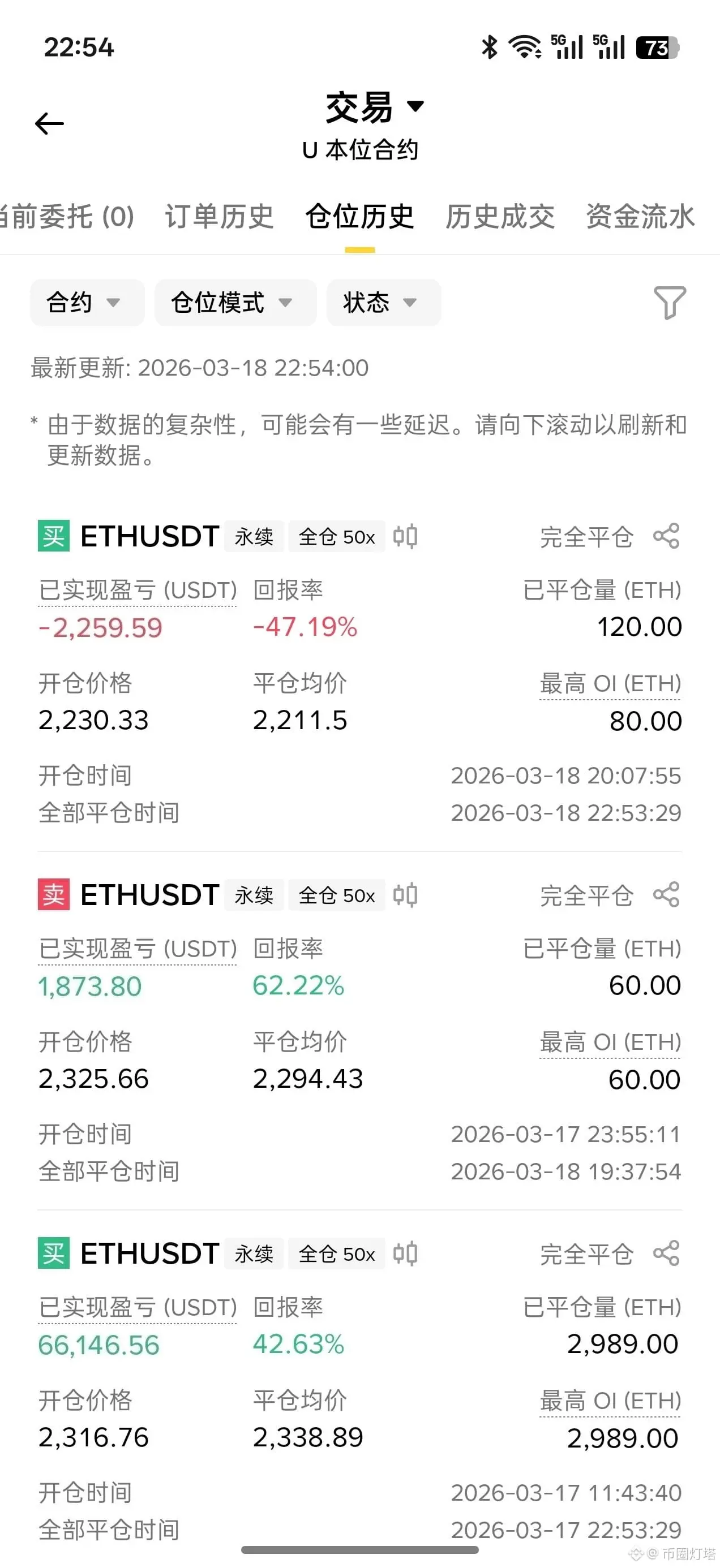Open the chart icon for the 62.22% position

coord(405,895)
